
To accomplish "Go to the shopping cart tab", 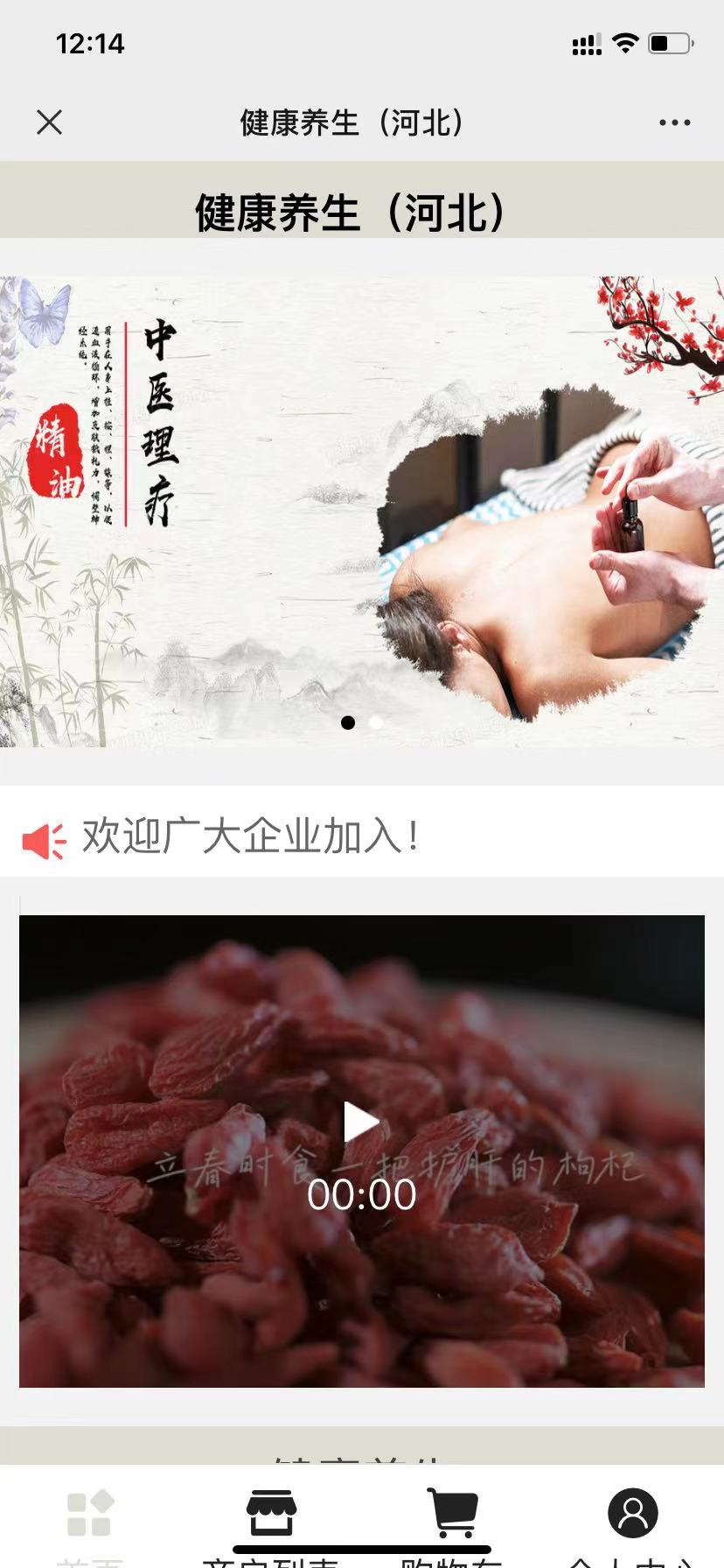I will [x=452, y=1521].
